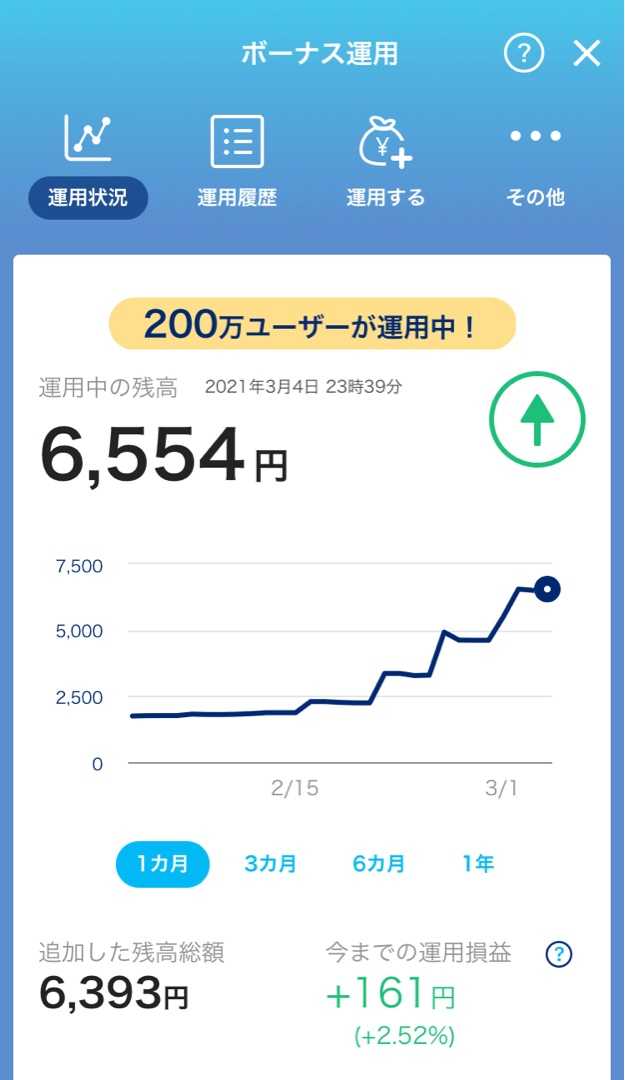Switch chart to 6カ月 range
This screenshot has height=1080, width=625.
[379, 864]
